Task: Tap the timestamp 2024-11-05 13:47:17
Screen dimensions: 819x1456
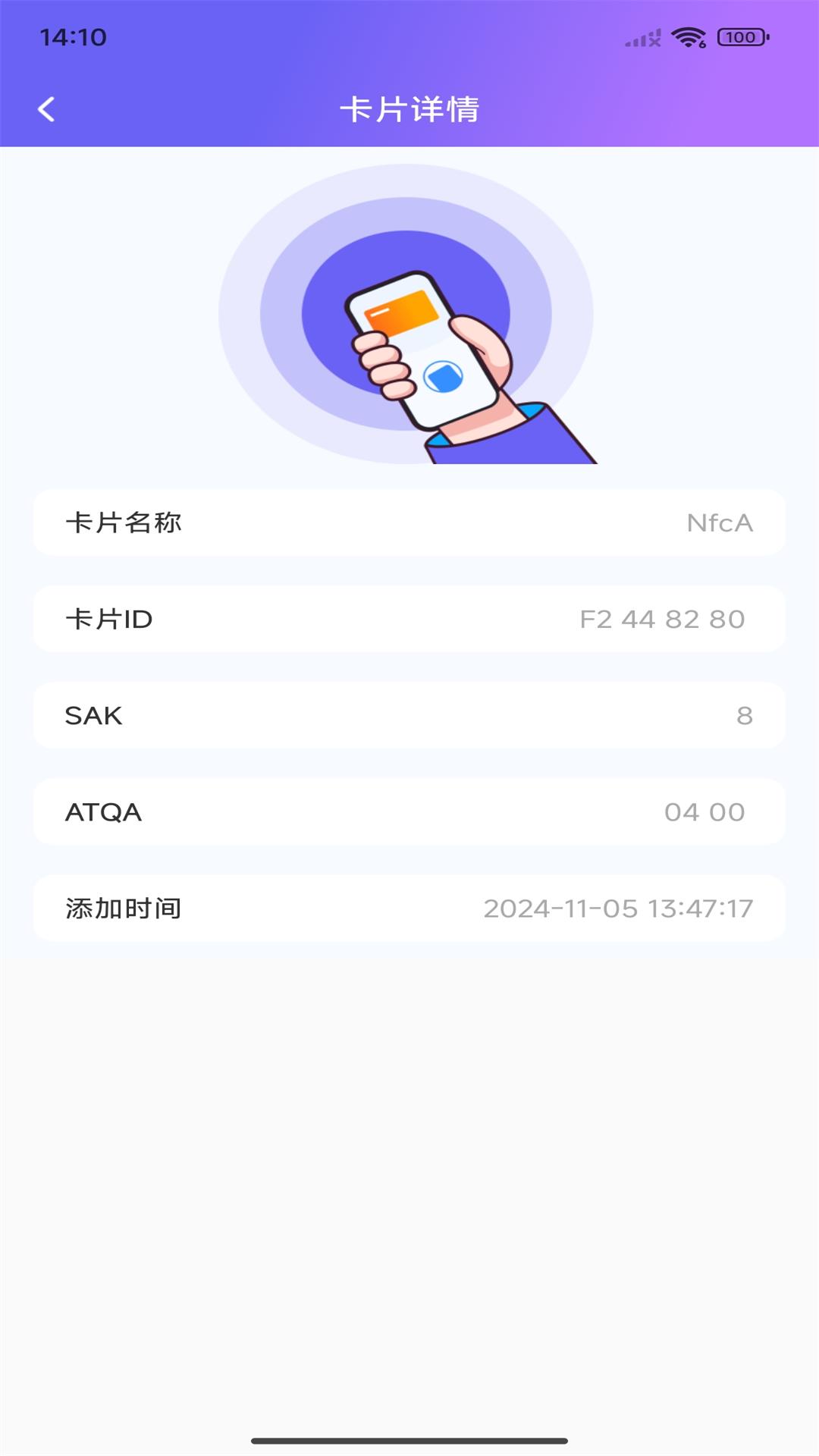Action: coord(619,908)
